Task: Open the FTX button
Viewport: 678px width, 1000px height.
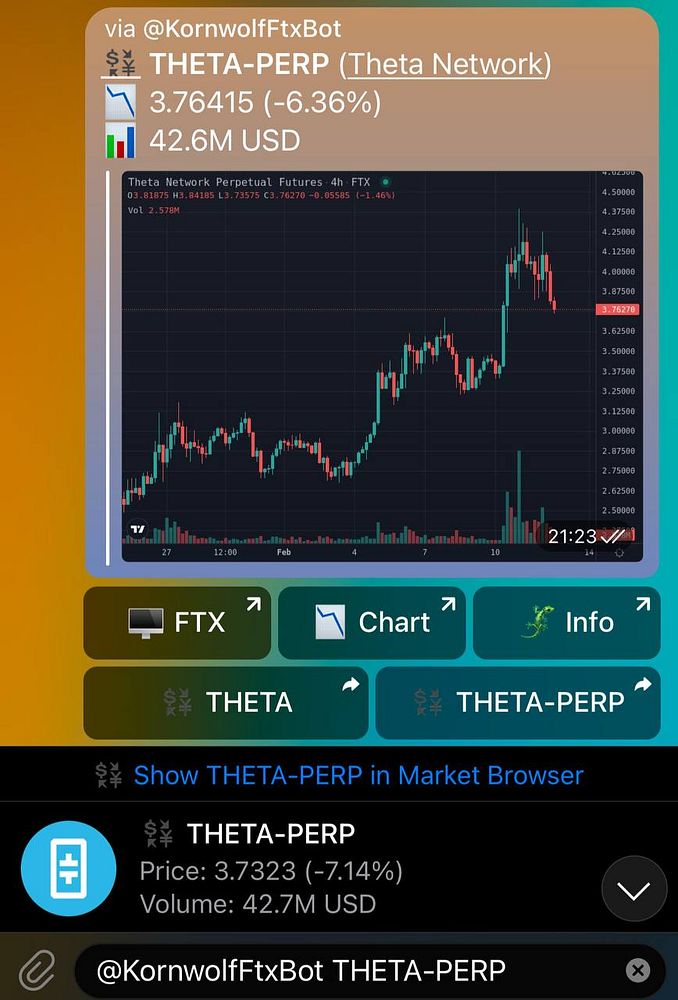Action: coord(177,623)
